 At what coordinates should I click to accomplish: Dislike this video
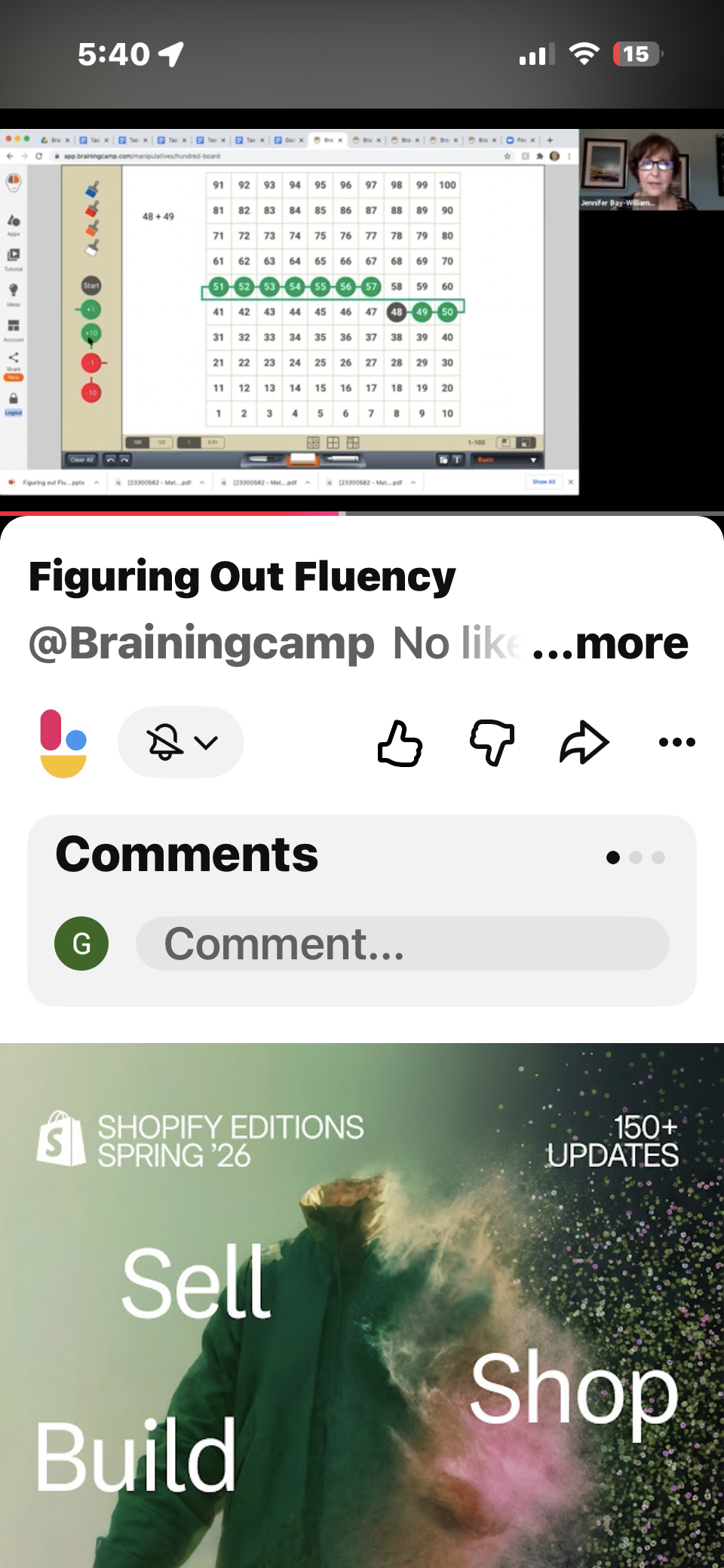pyautogui.click(x=492, y=743)
